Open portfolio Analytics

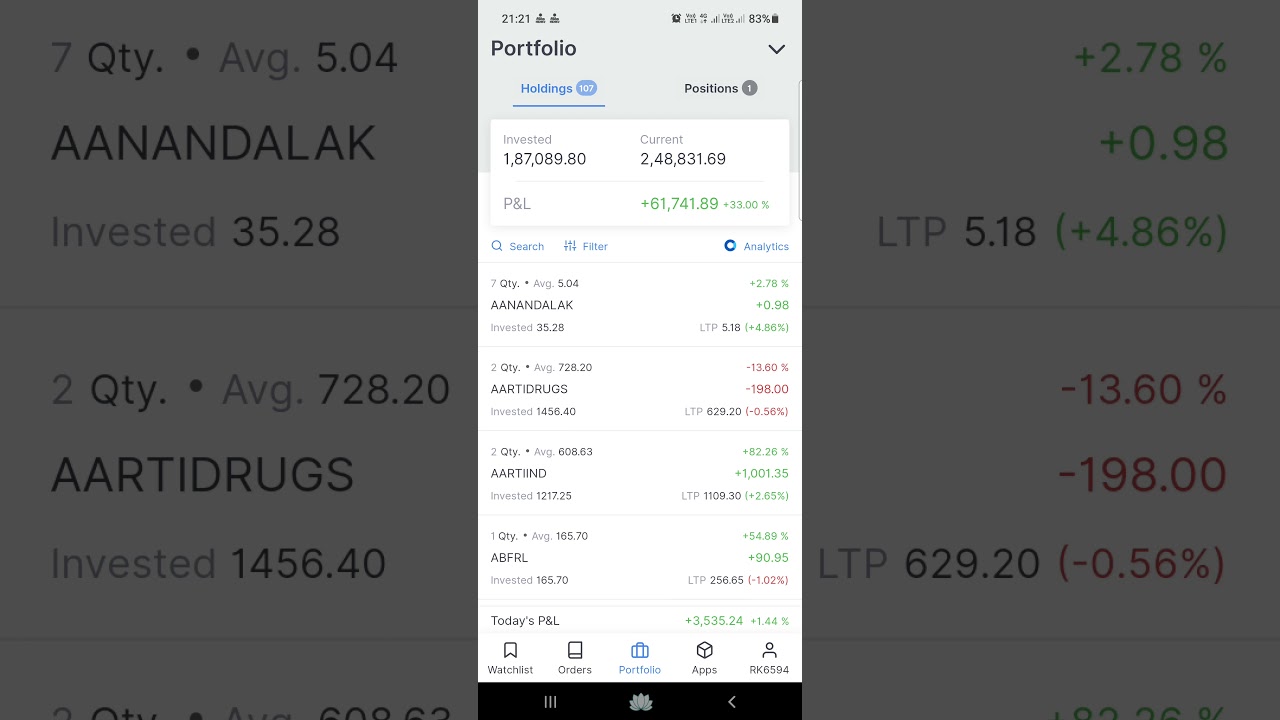(x=757, y=246)
